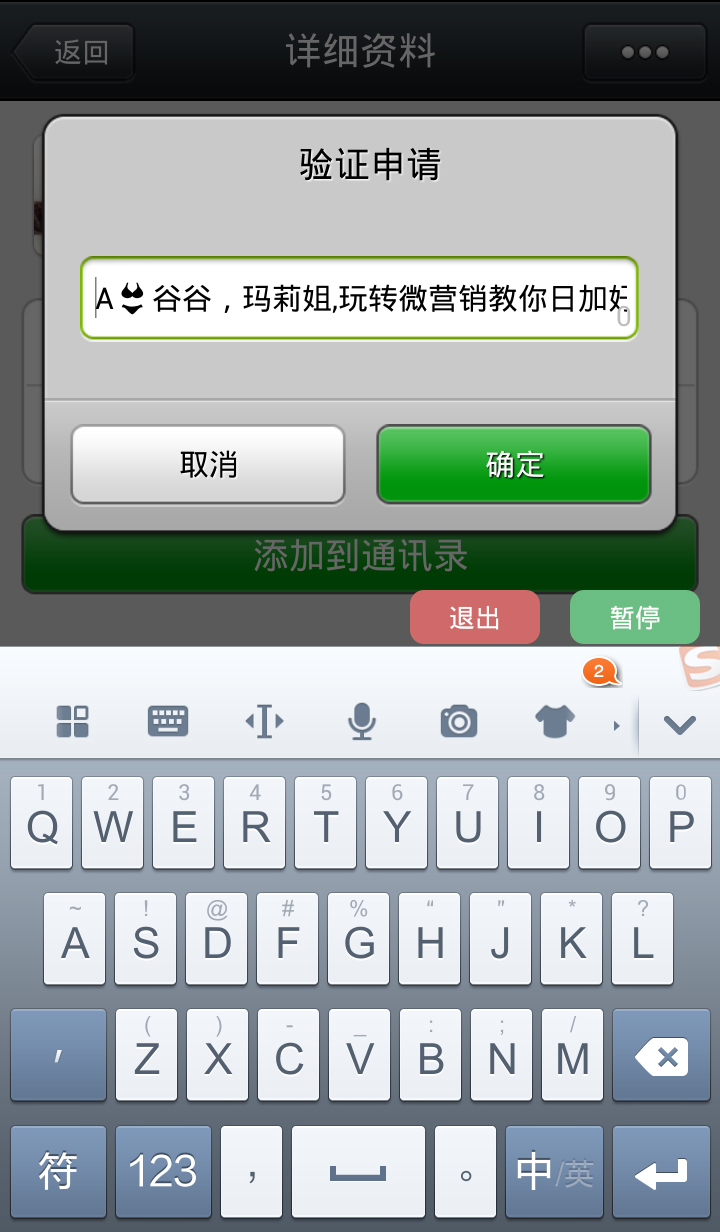720x1232 pixels.
Task: Tap the green 暂停 pause button
Action: [635, 617]
